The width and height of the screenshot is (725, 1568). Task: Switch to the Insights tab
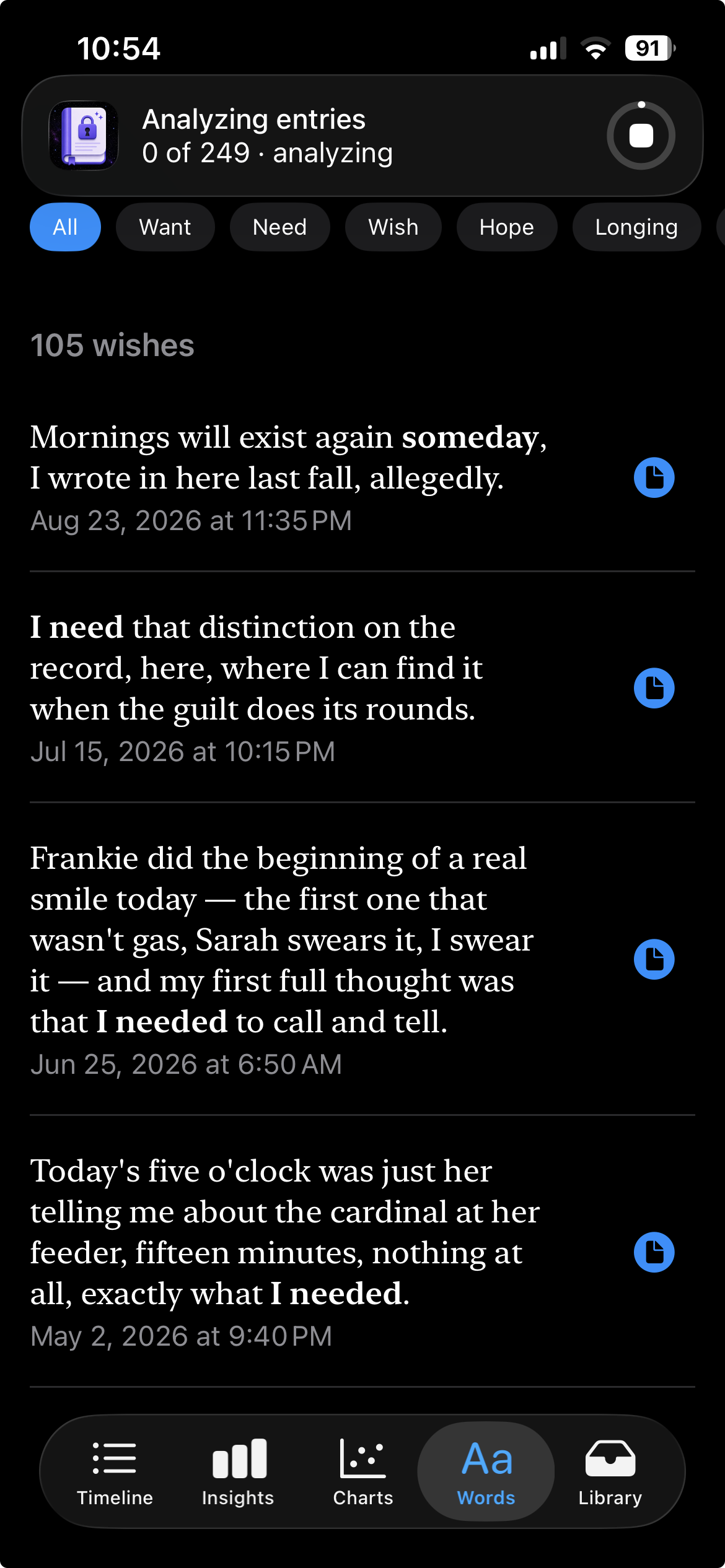[238, 1472]
